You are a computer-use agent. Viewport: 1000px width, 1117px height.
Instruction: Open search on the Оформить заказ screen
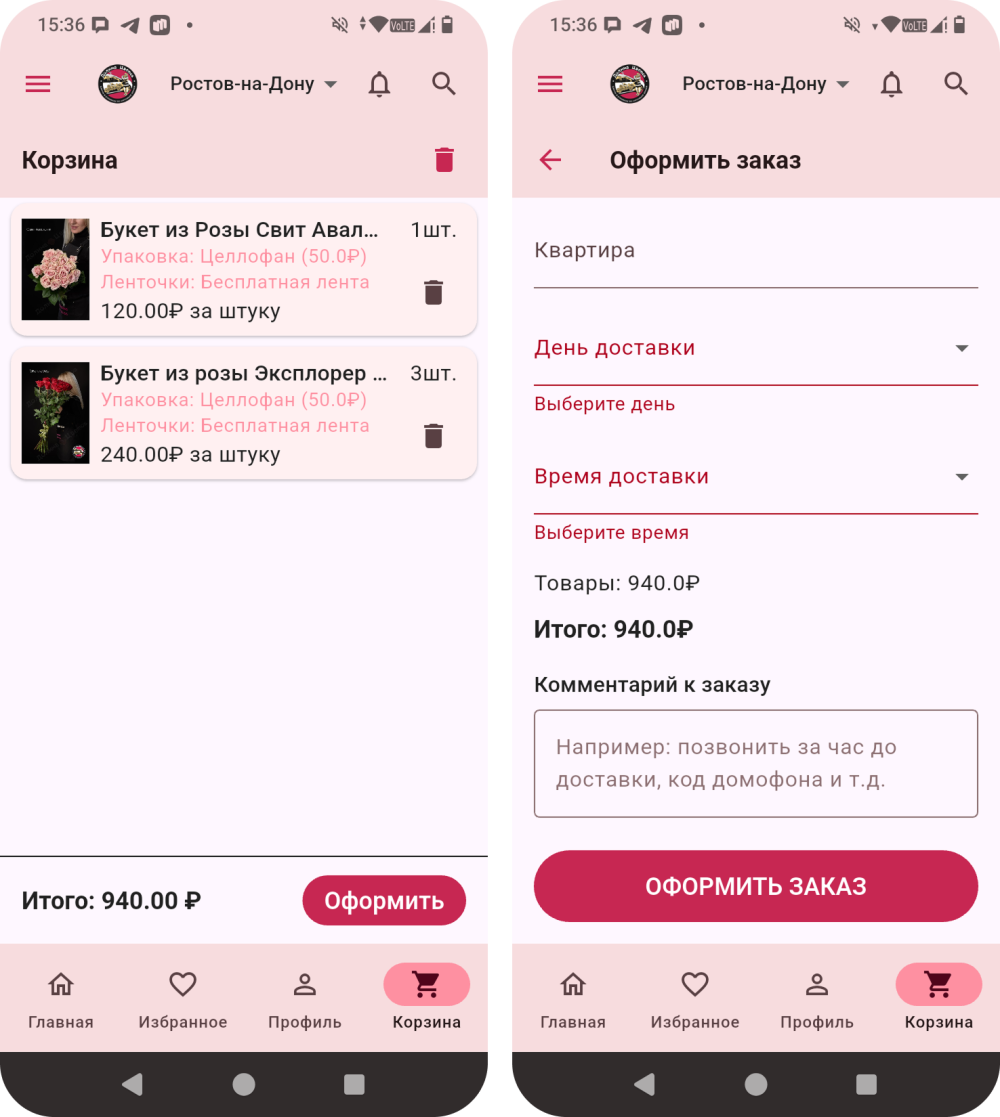click(x=956, y=84)
